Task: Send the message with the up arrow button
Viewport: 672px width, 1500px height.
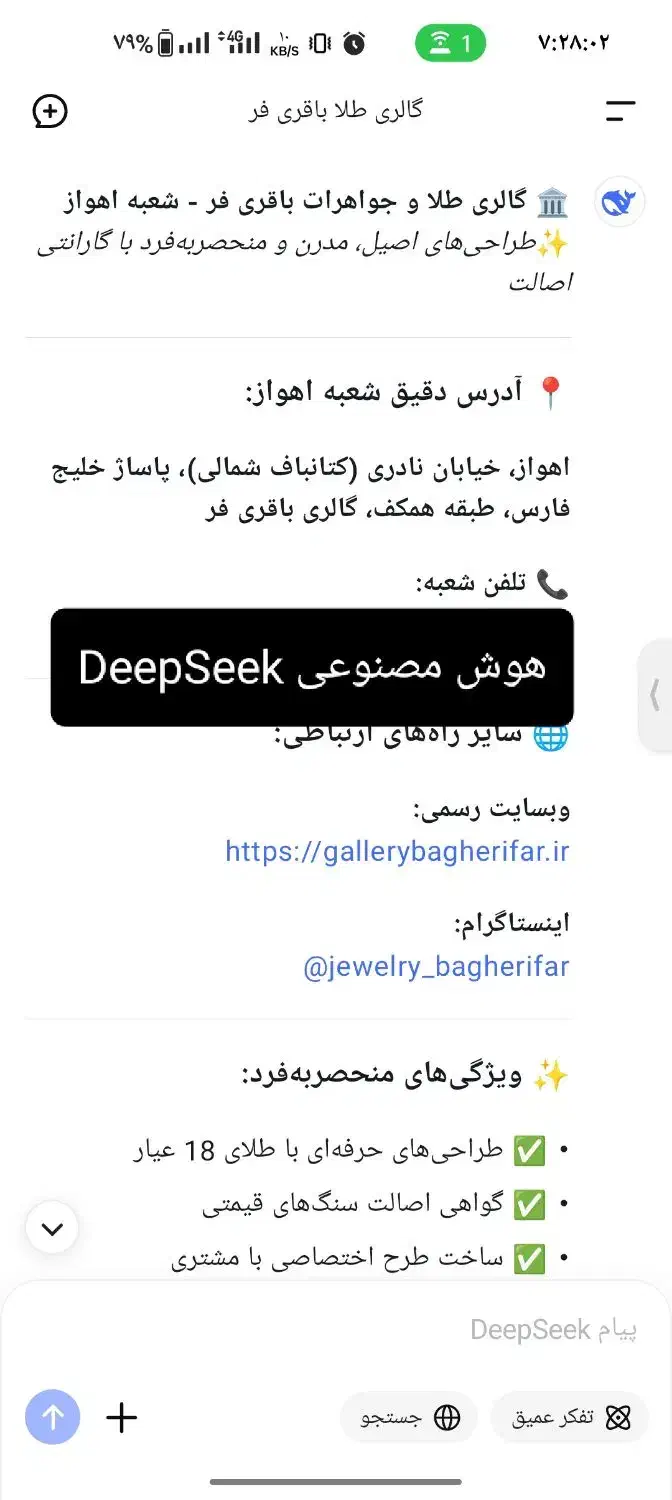Action: coord(52,1417)
